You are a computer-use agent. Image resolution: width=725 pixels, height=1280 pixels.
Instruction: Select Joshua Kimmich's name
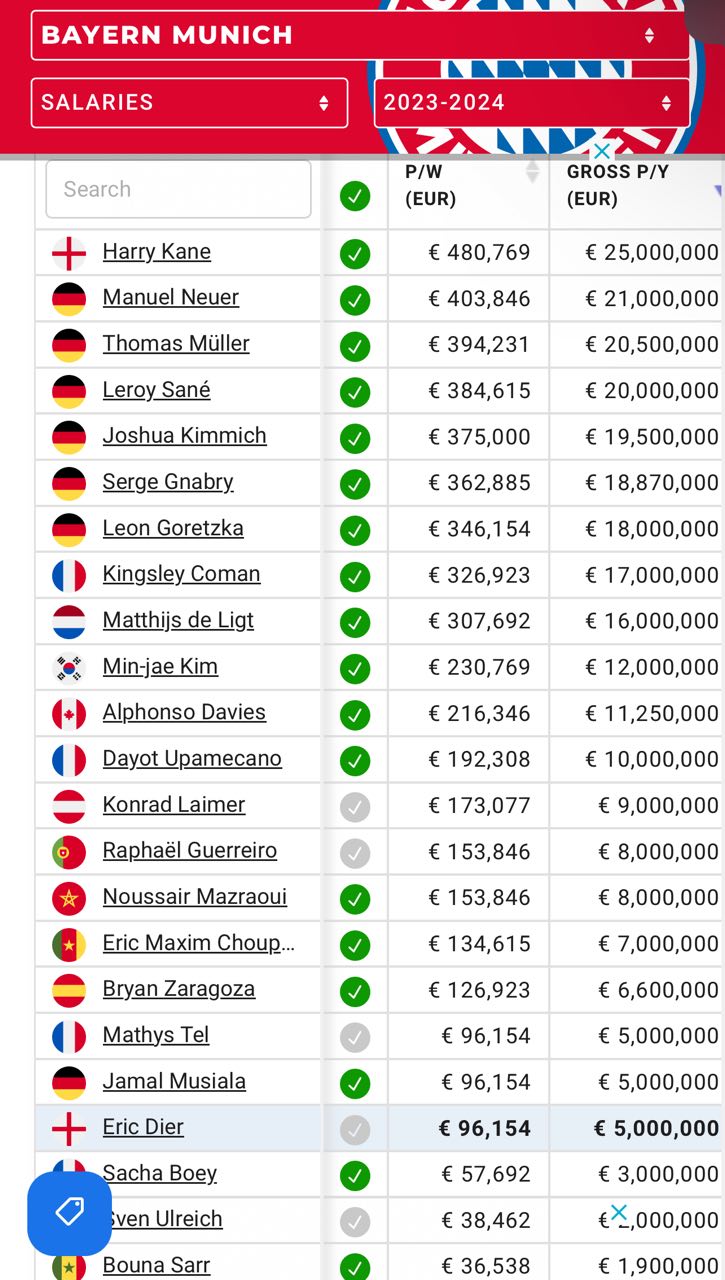pos(184,436)
